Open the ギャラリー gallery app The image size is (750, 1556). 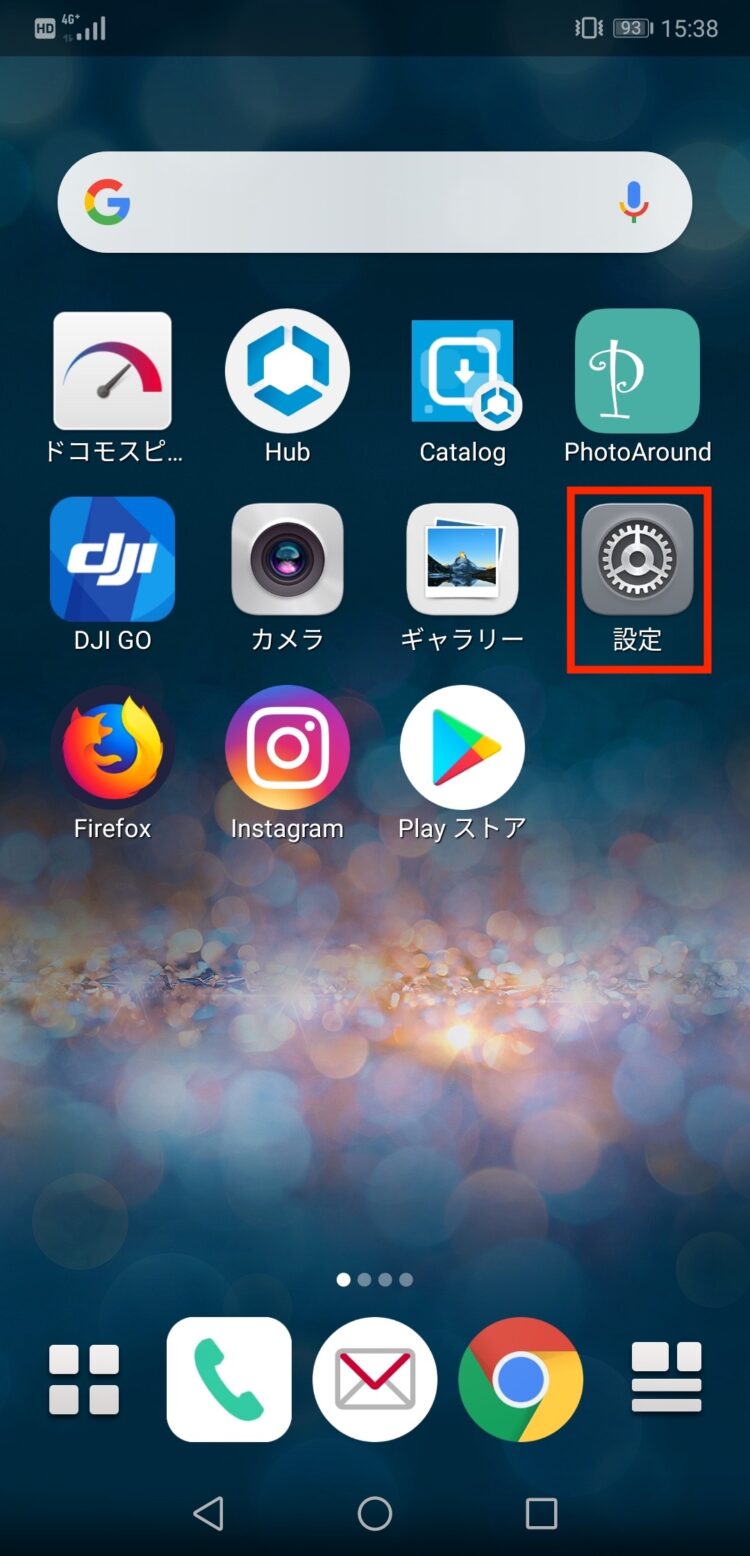click(x=462, y=559)
